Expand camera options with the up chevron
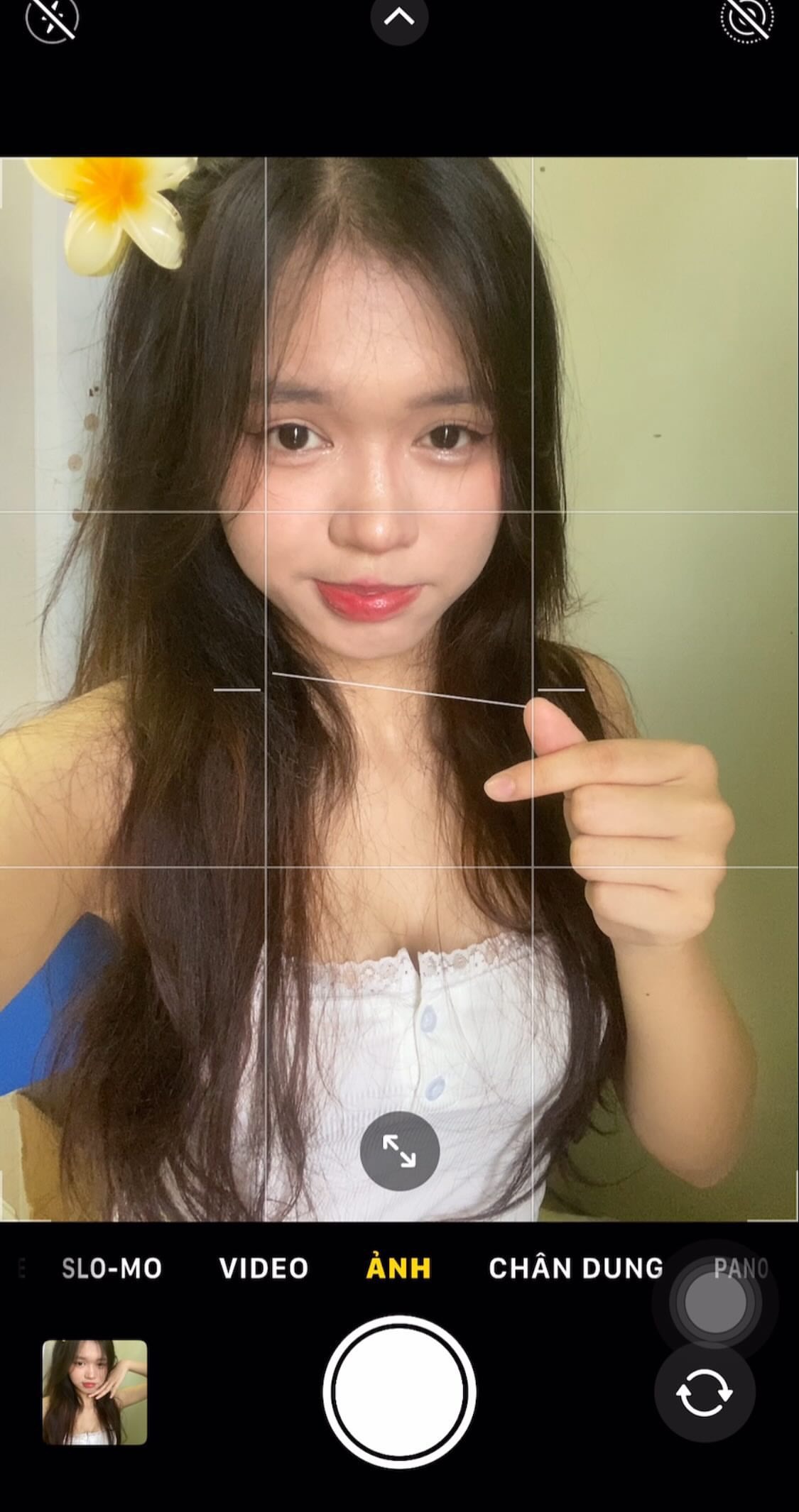 399,18
